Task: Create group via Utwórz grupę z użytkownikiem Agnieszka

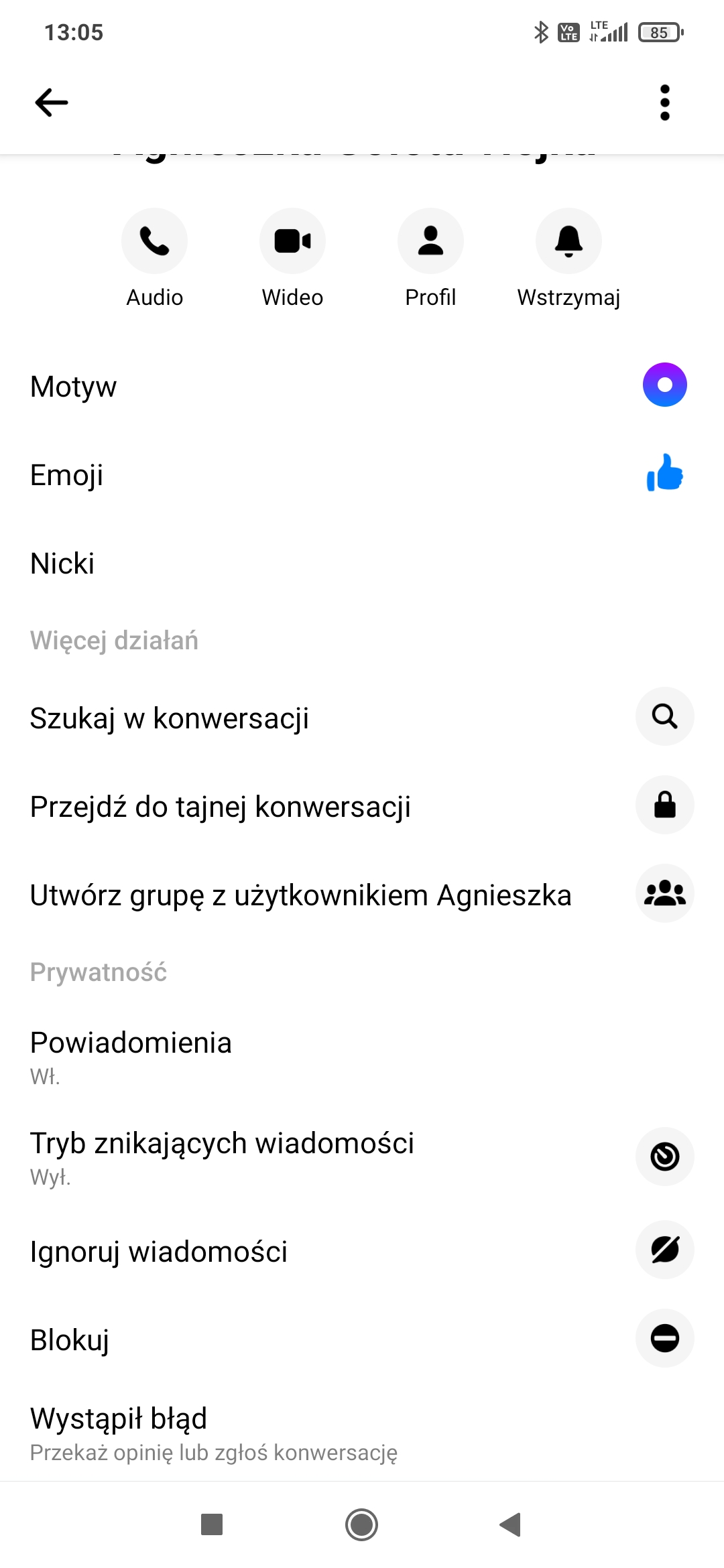Action: point(362,894)
